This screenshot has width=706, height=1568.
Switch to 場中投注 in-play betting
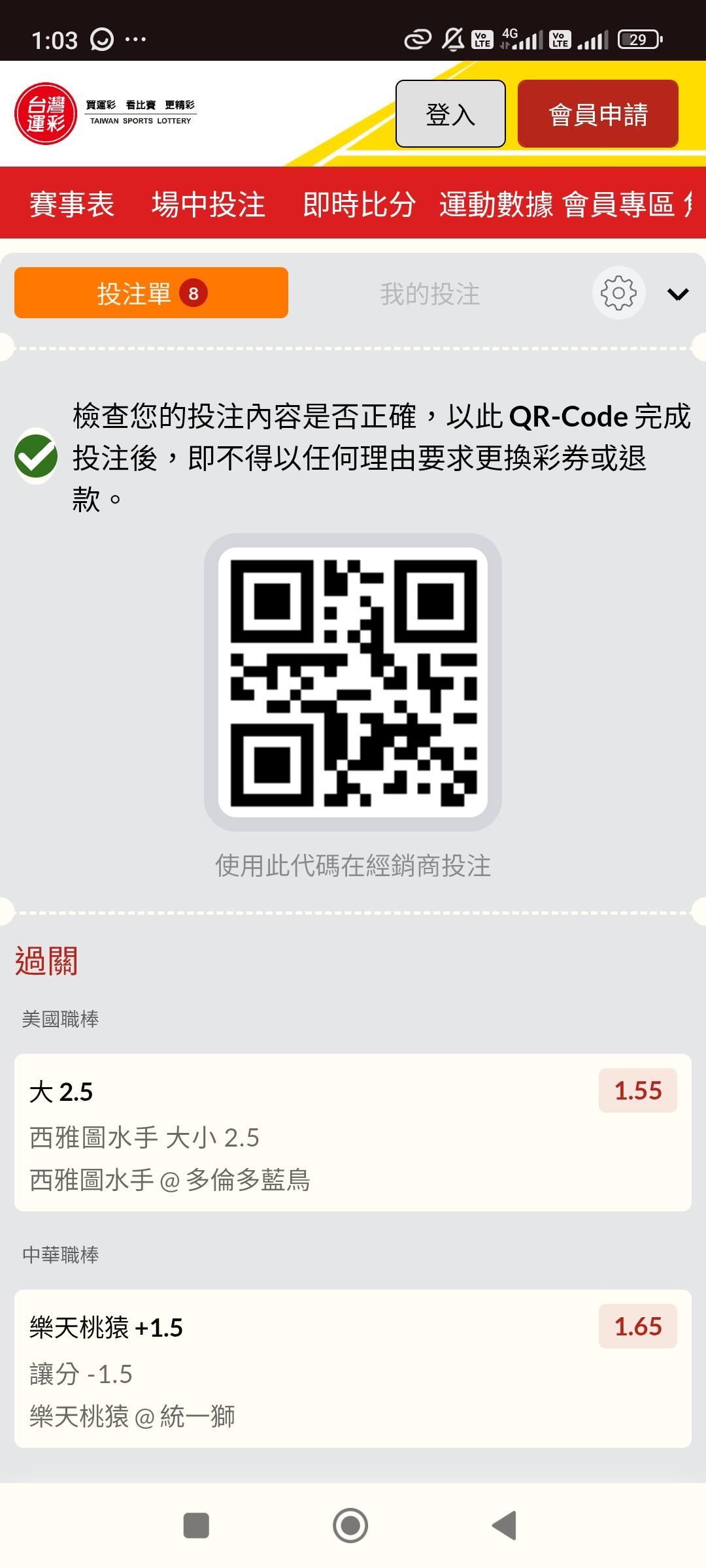point(209,204)
